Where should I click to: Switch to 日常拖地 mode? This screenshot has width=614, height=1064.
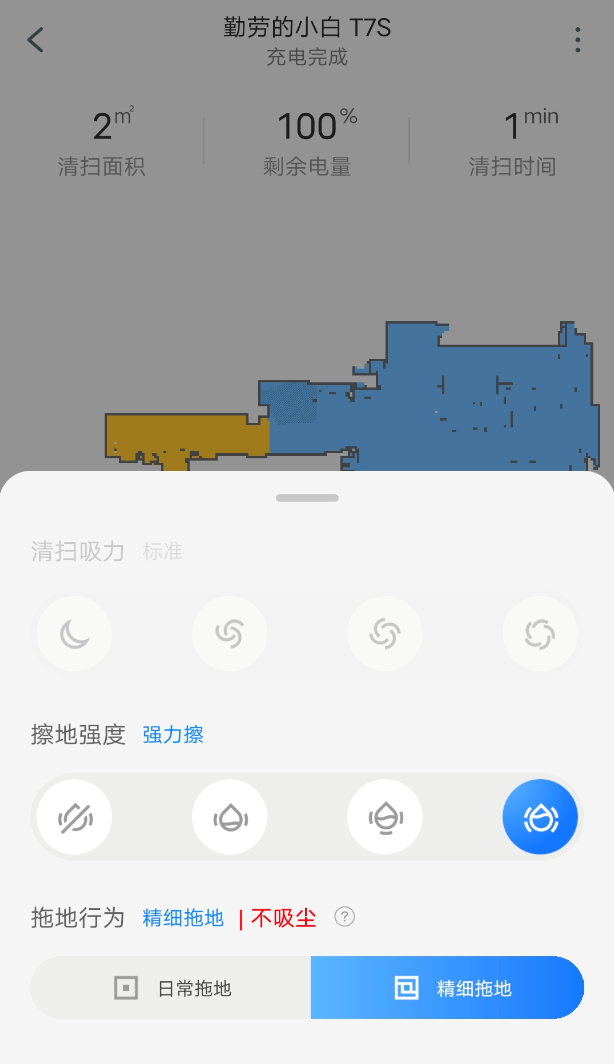[171, 988]
